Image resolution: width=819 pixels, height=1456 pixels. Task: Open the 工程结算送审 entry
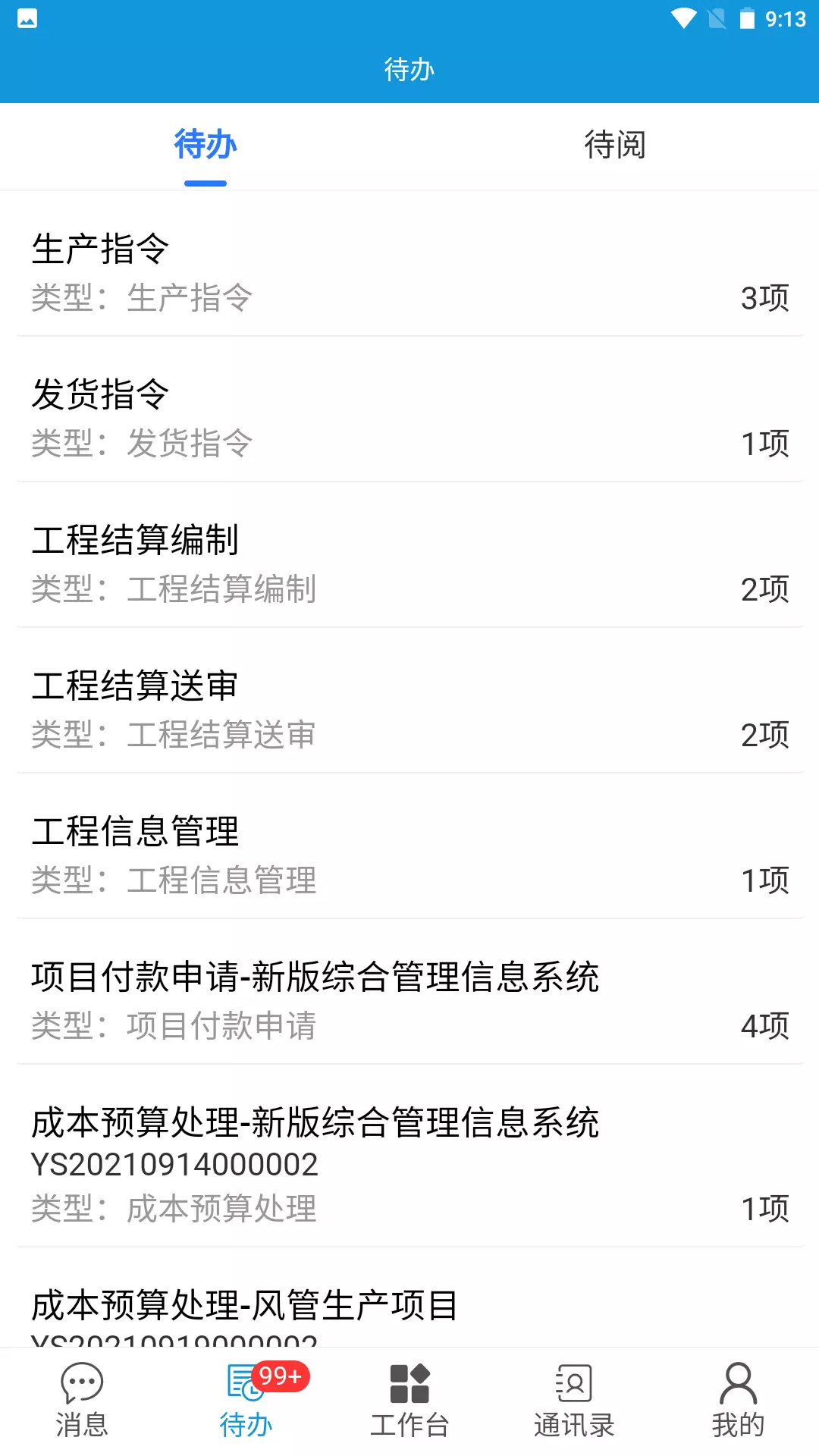coord(409,701)
